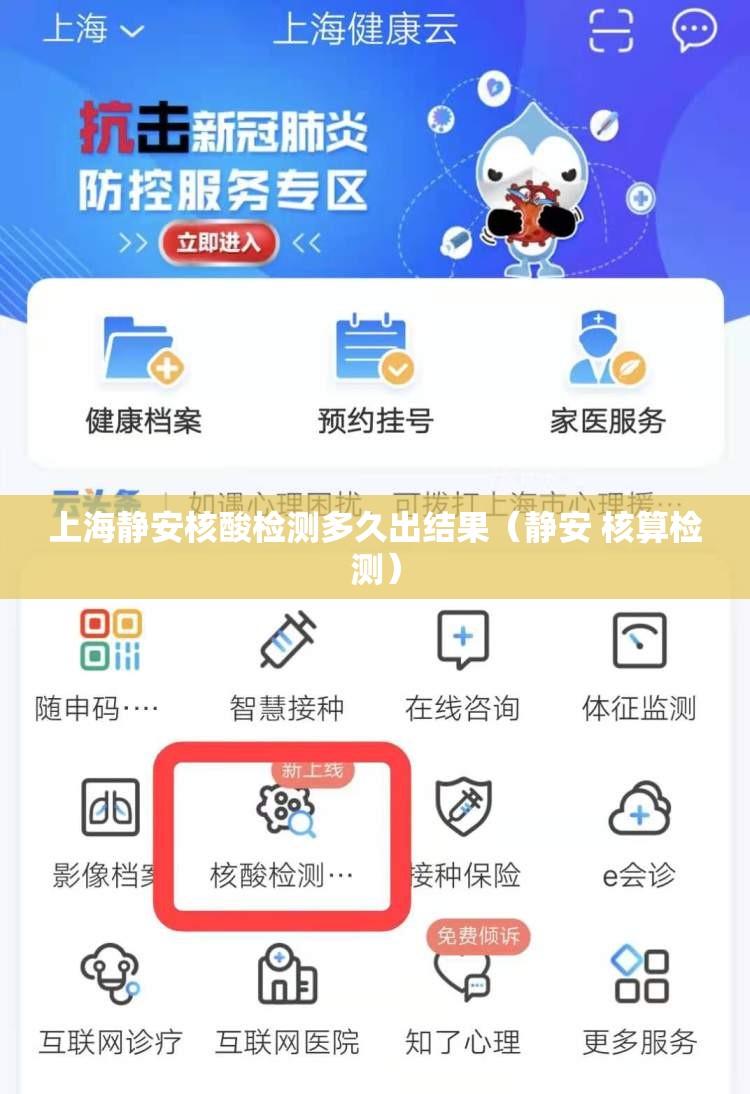Viewport: 750px width, 1094px height.
Task: Open 智慧接种 vaccination service
Action: coord(287,665)
